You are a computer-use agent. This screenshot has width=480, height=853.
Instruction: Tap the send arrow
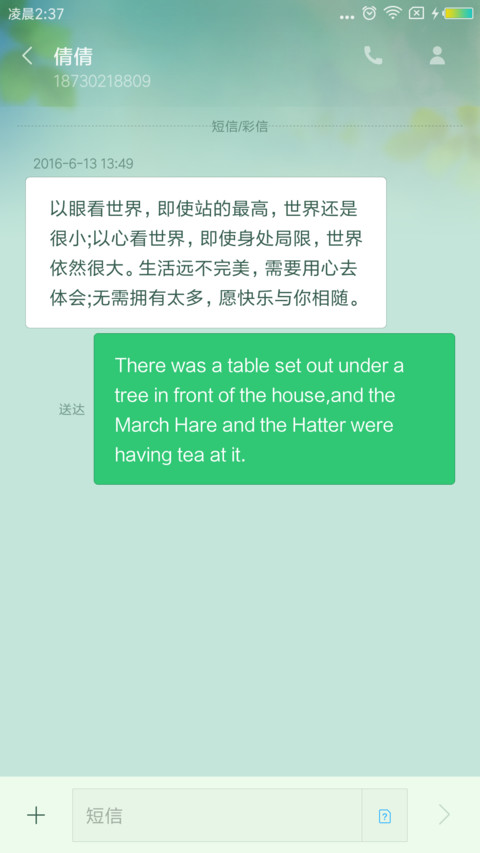pyautogui.click(x=445, y=815)
